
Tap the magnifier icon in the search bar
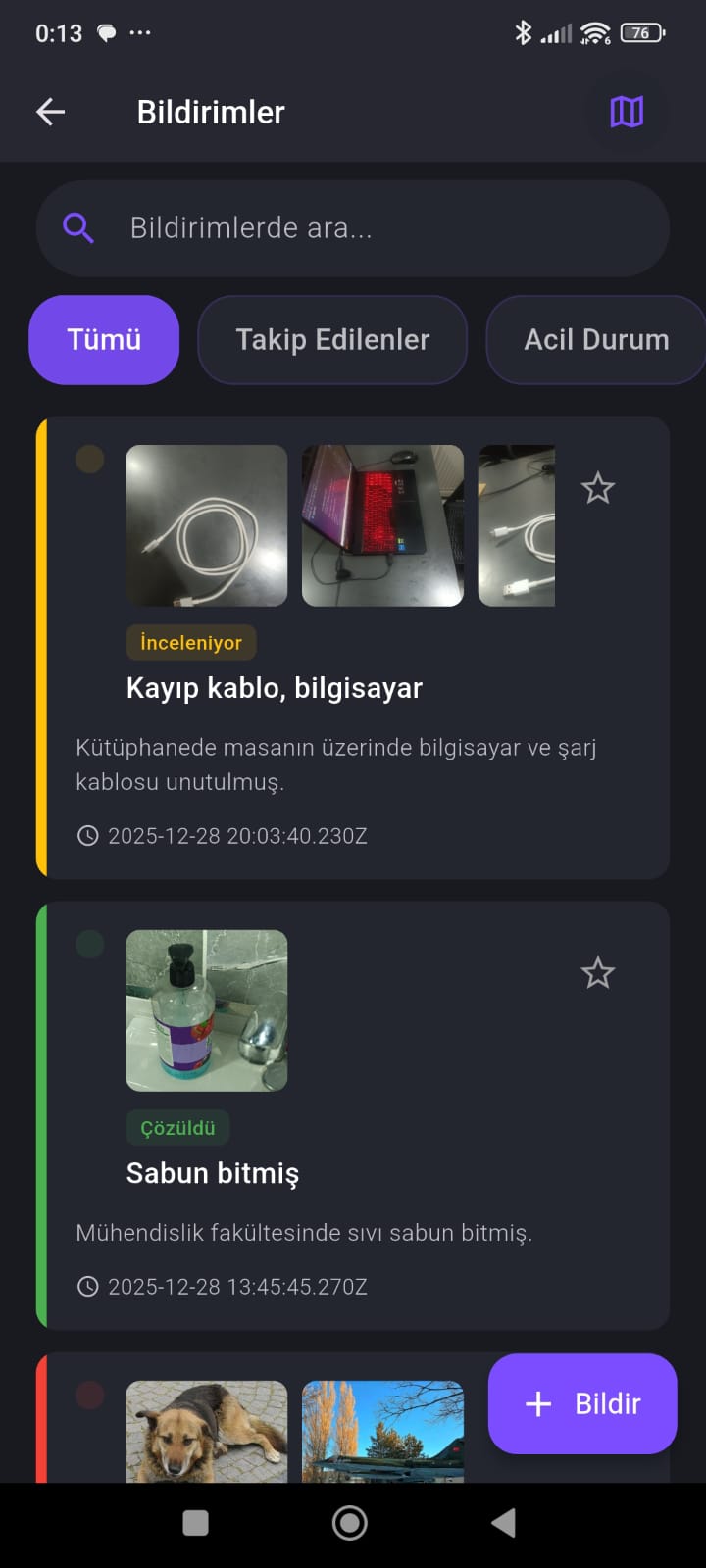77,226
